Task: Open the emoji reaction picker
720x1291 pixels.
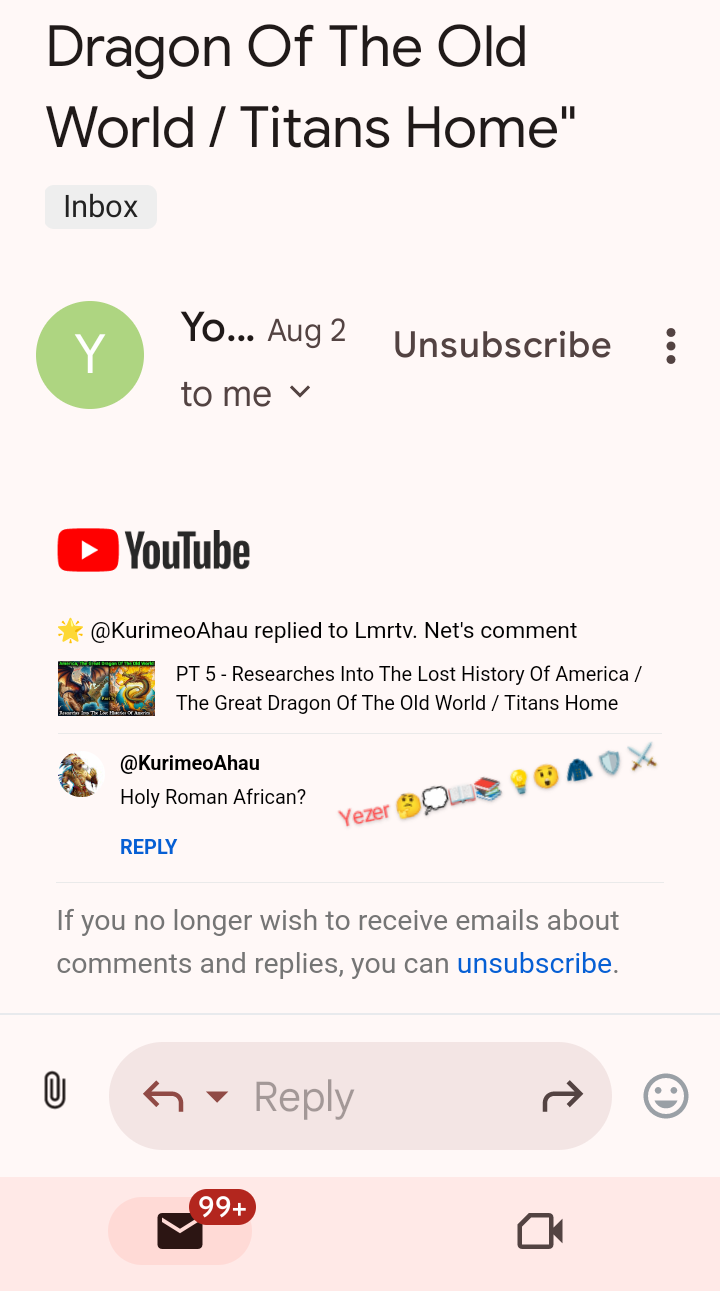Action: pyautogui.click(x=665, y=1096)
